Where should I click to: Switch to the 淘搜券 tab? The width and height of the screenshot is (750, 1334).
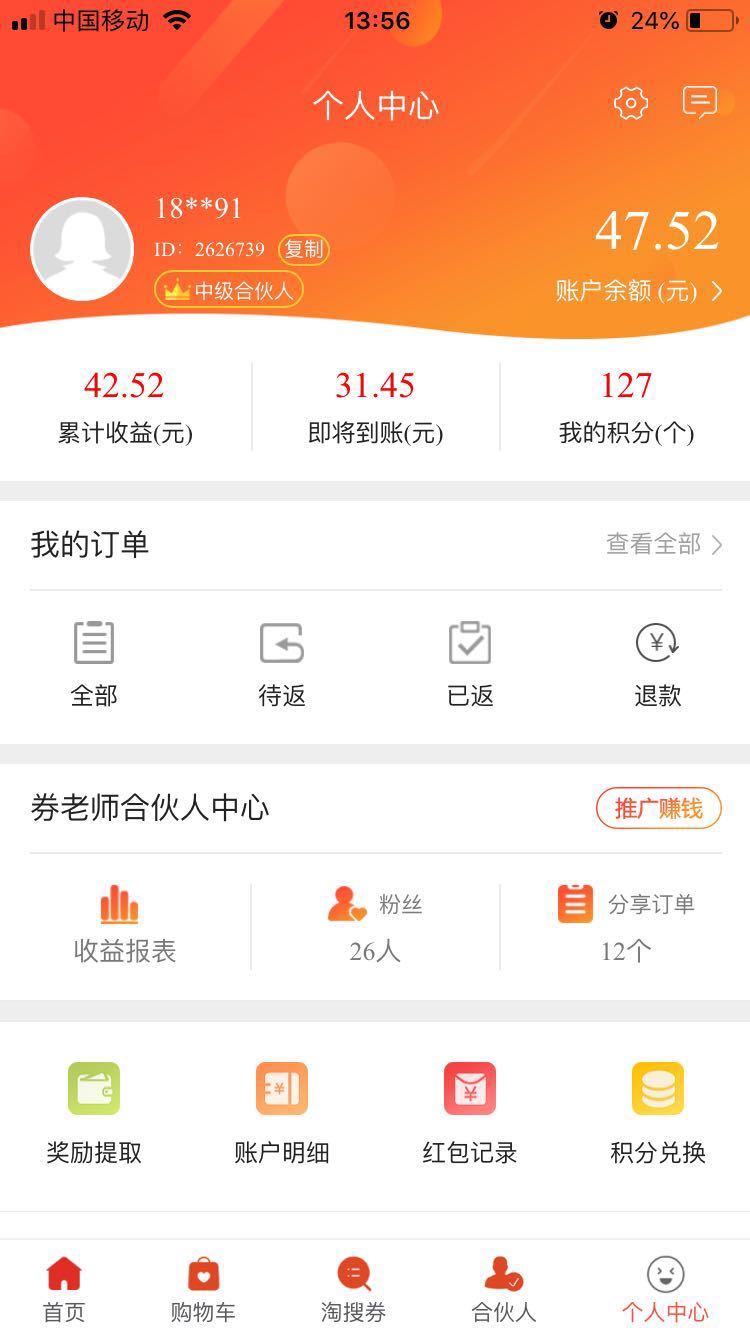click(353, 1288)
